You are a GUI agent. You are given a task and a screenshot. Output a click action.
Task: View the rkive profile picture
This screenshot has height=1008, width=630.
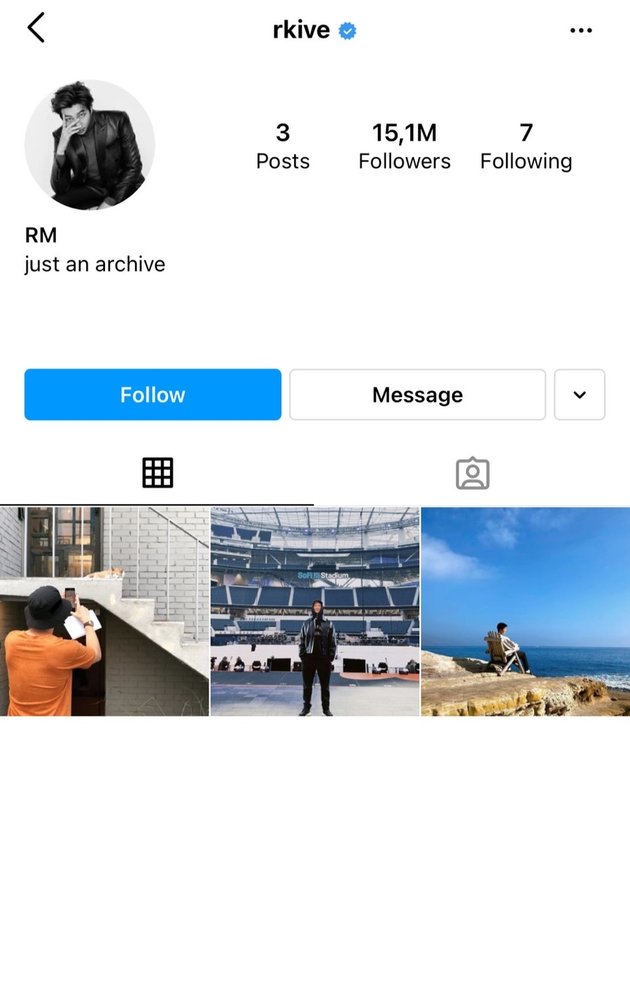click(x=90, y=145)
